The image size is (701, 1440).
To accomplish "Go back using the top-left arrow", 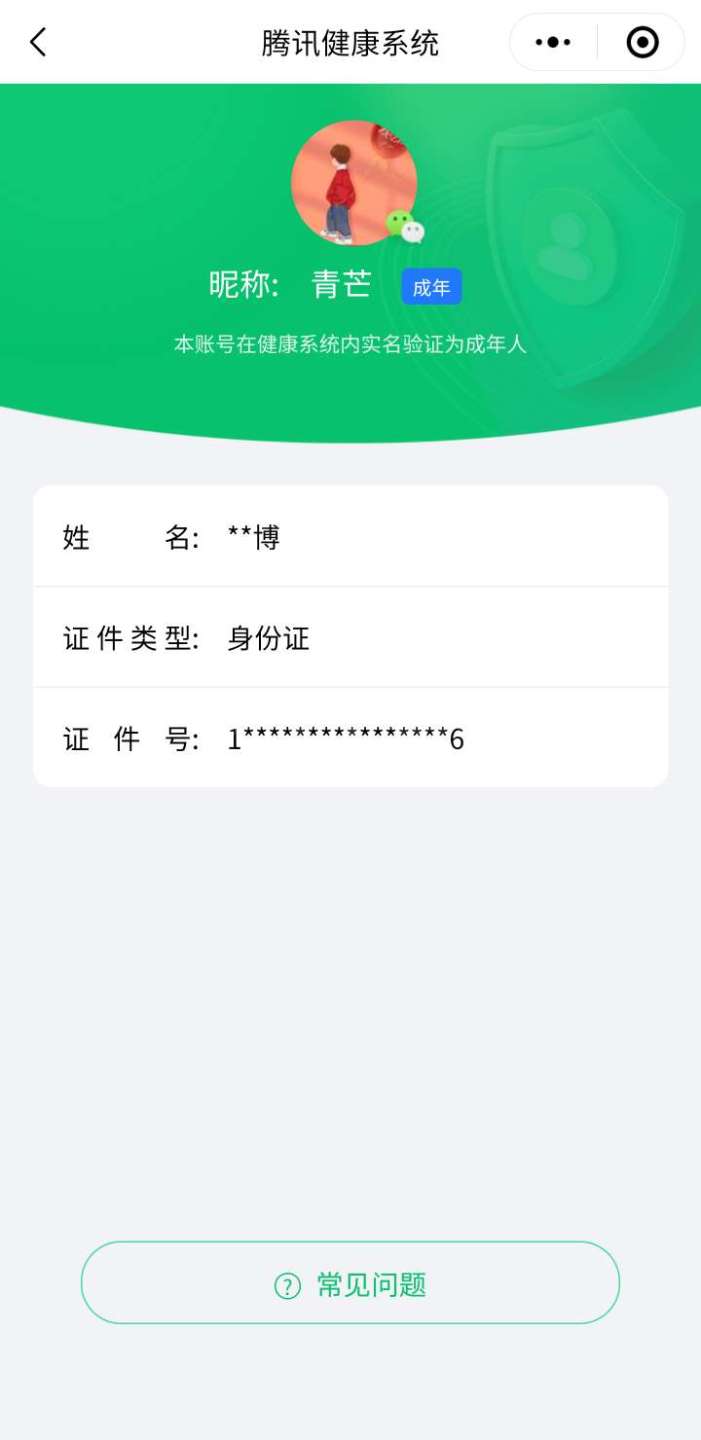I will point(38,42).
